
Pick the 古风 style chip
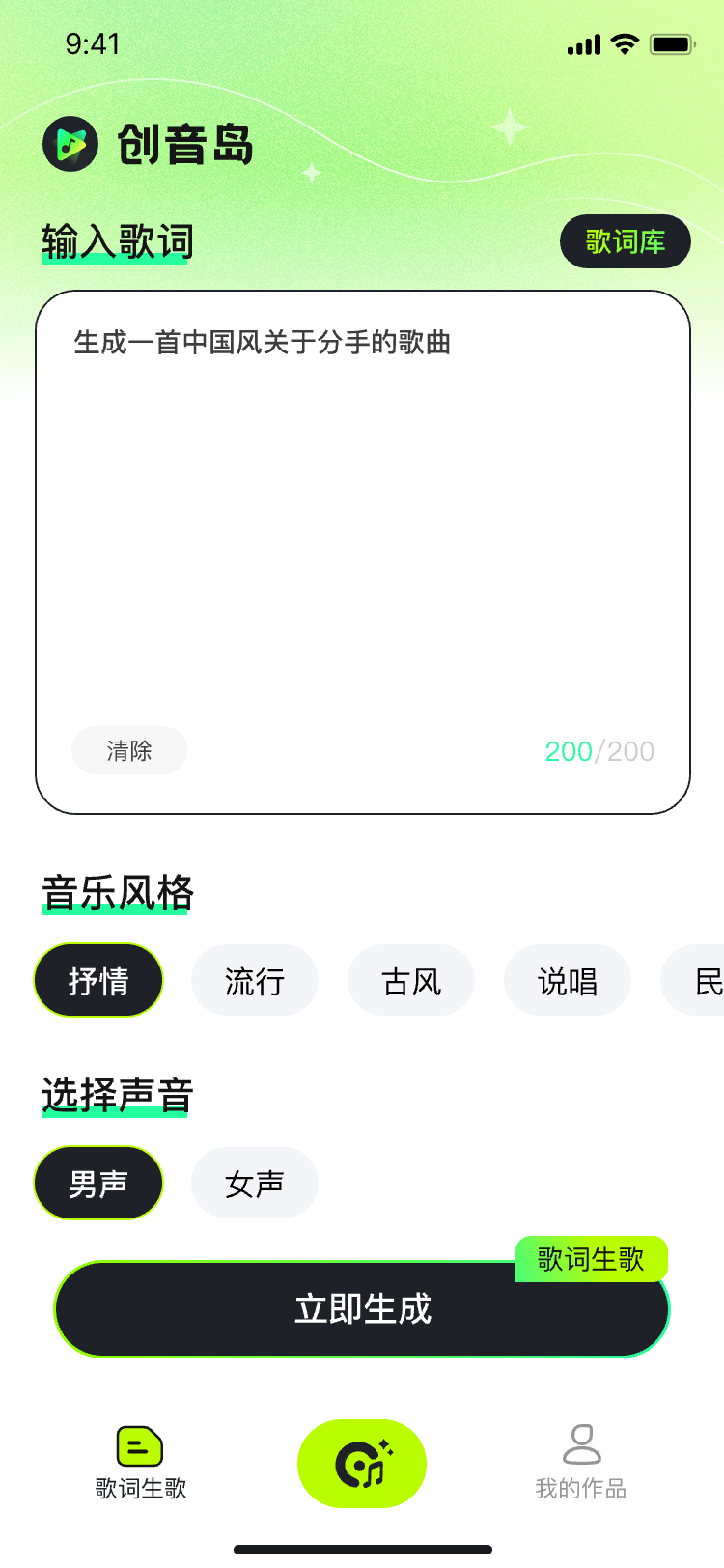coord(411,981)
